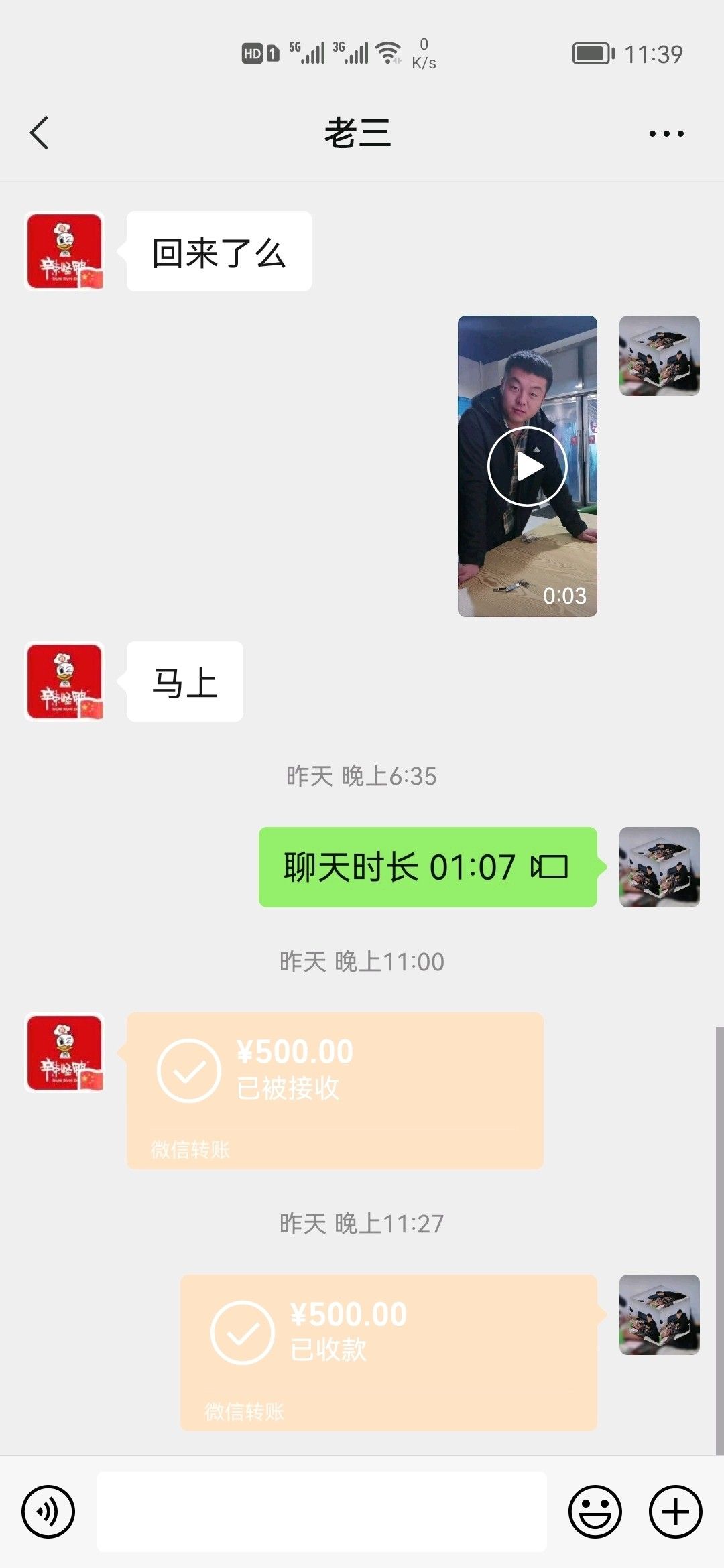Viewport: 724px width, 1568px height.
Task: View 老三's profile via avatar beside 回来了么
Action: click(x=64, y=251)
